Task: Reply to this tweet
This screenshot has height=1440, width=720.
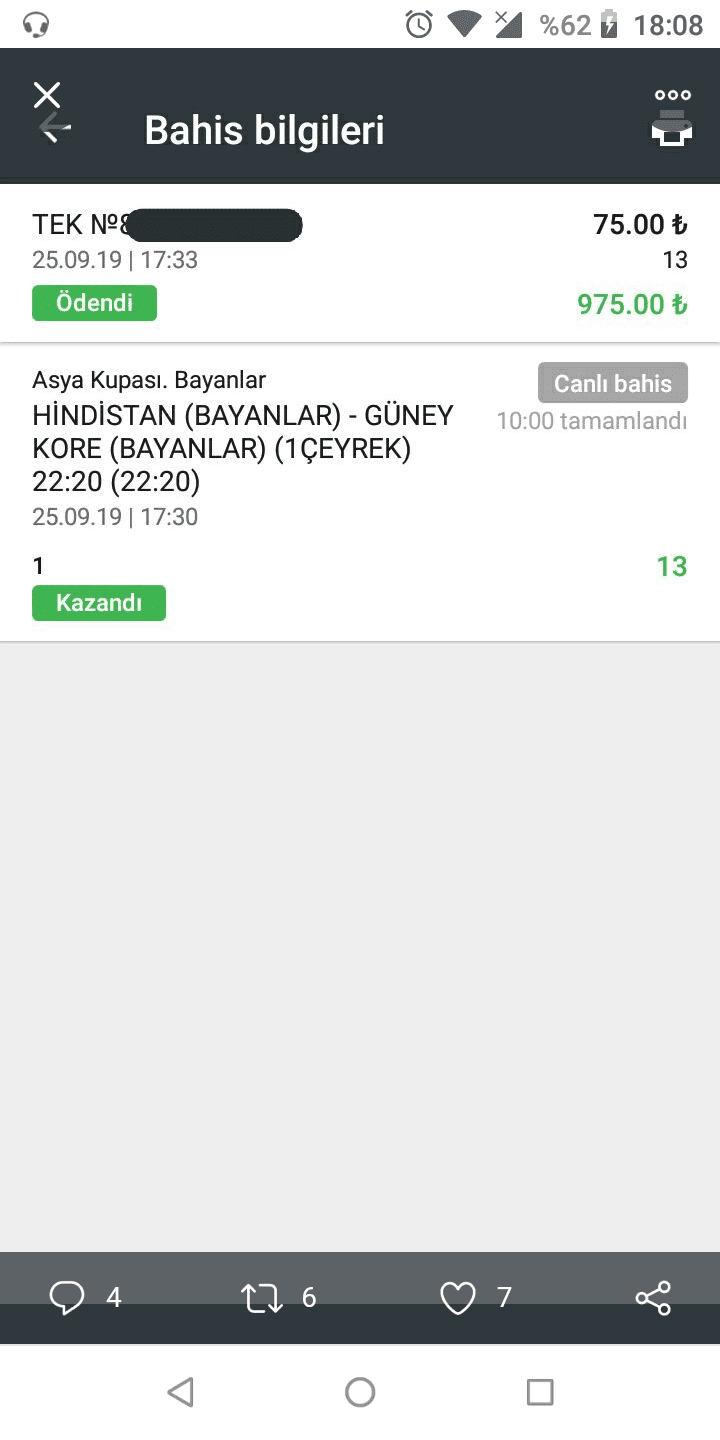Action: pos(68,1298)
